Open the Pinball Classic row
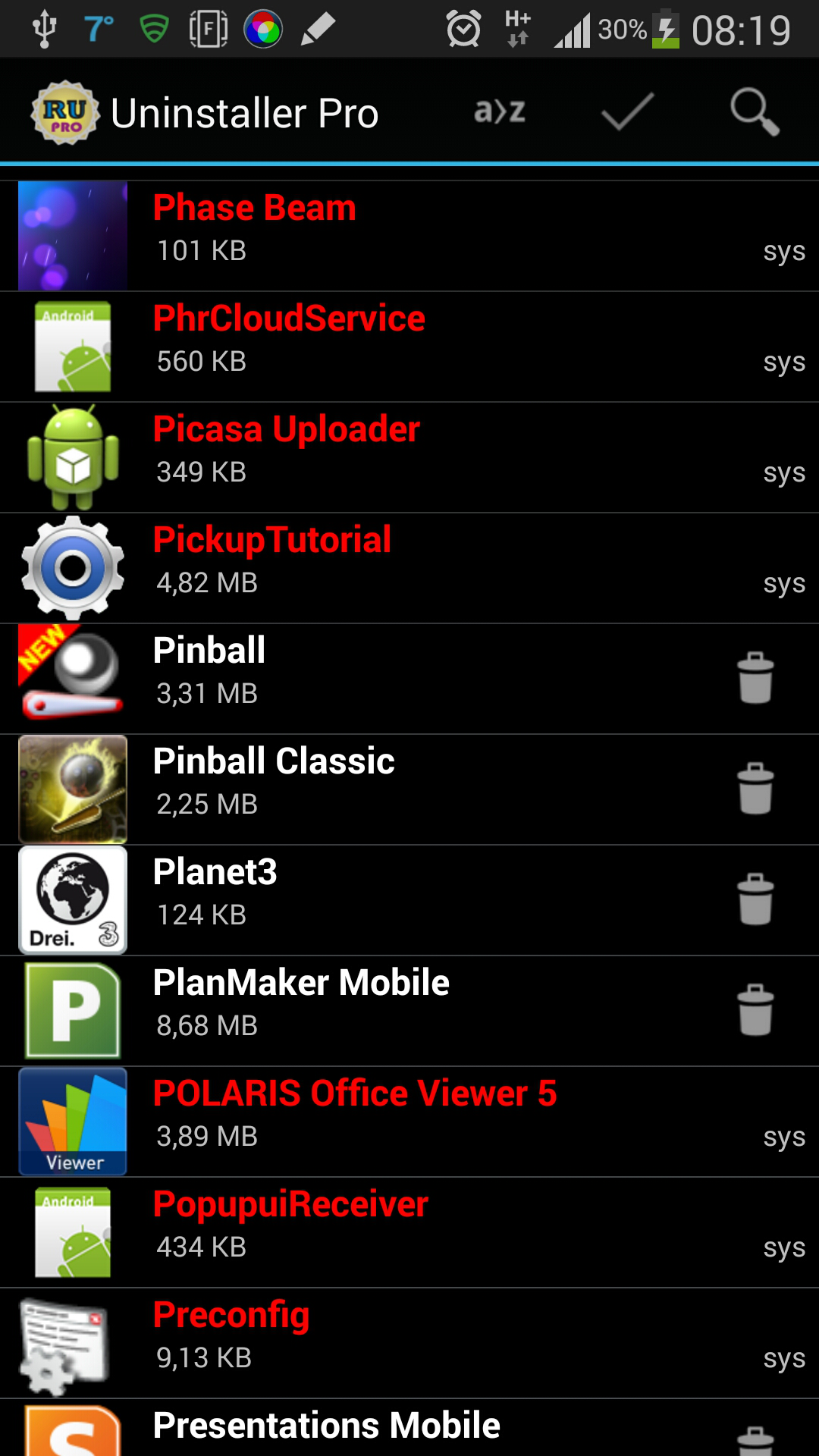The height and width of the screenshot is (1456, 819). click(x=409, y=789)
